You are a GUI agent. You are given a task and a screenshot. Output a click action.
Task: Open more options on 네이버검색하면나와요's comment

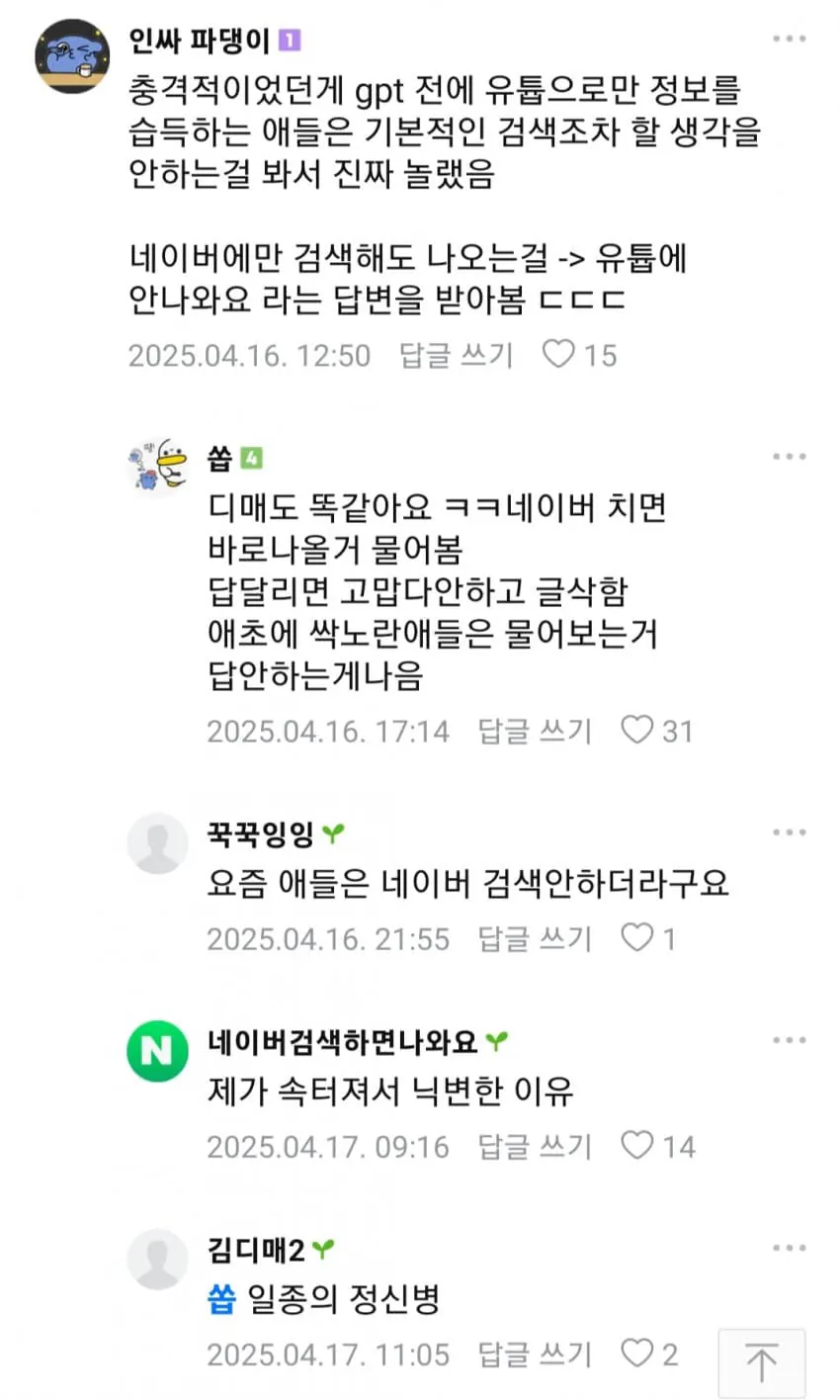click(789, 1040)
